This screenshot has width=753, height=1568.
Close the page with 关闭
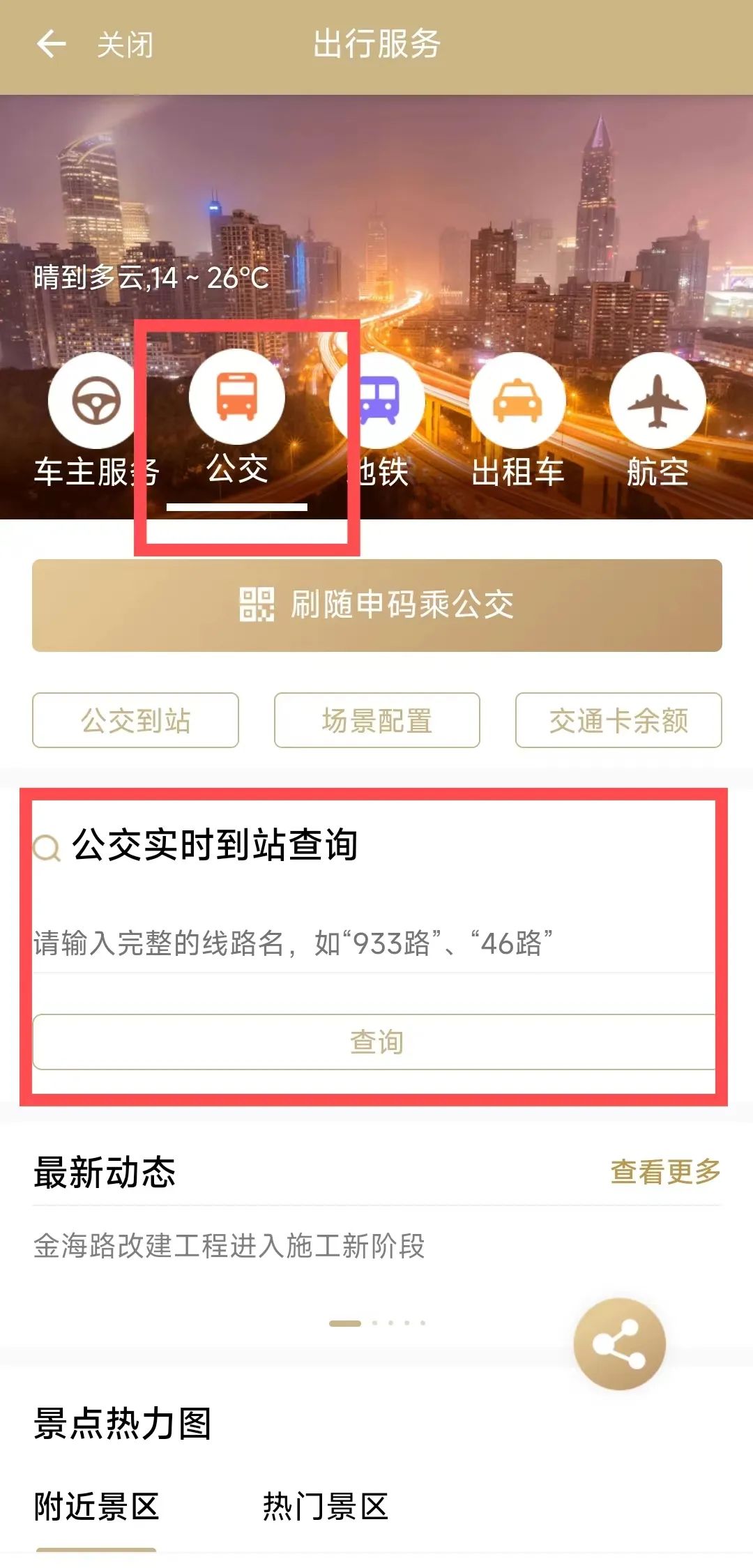(125, 45)
